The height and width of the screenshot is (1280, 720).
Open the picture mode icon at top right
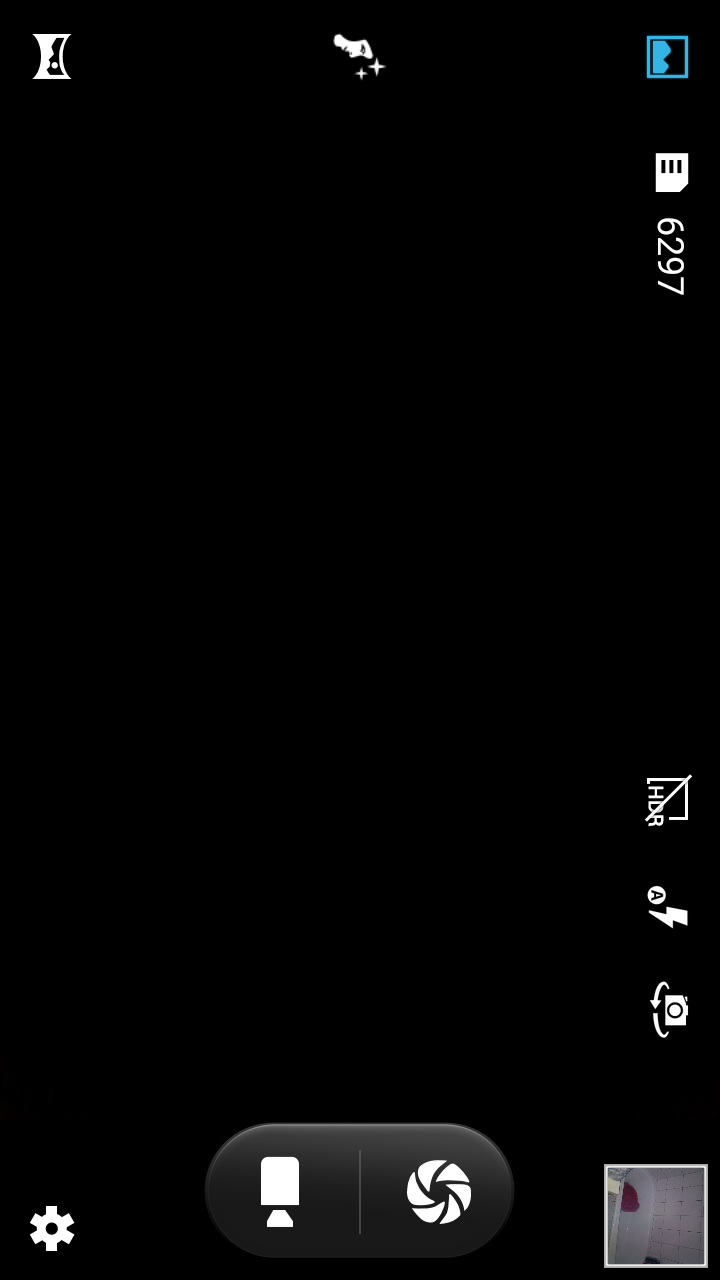(667, 57)
